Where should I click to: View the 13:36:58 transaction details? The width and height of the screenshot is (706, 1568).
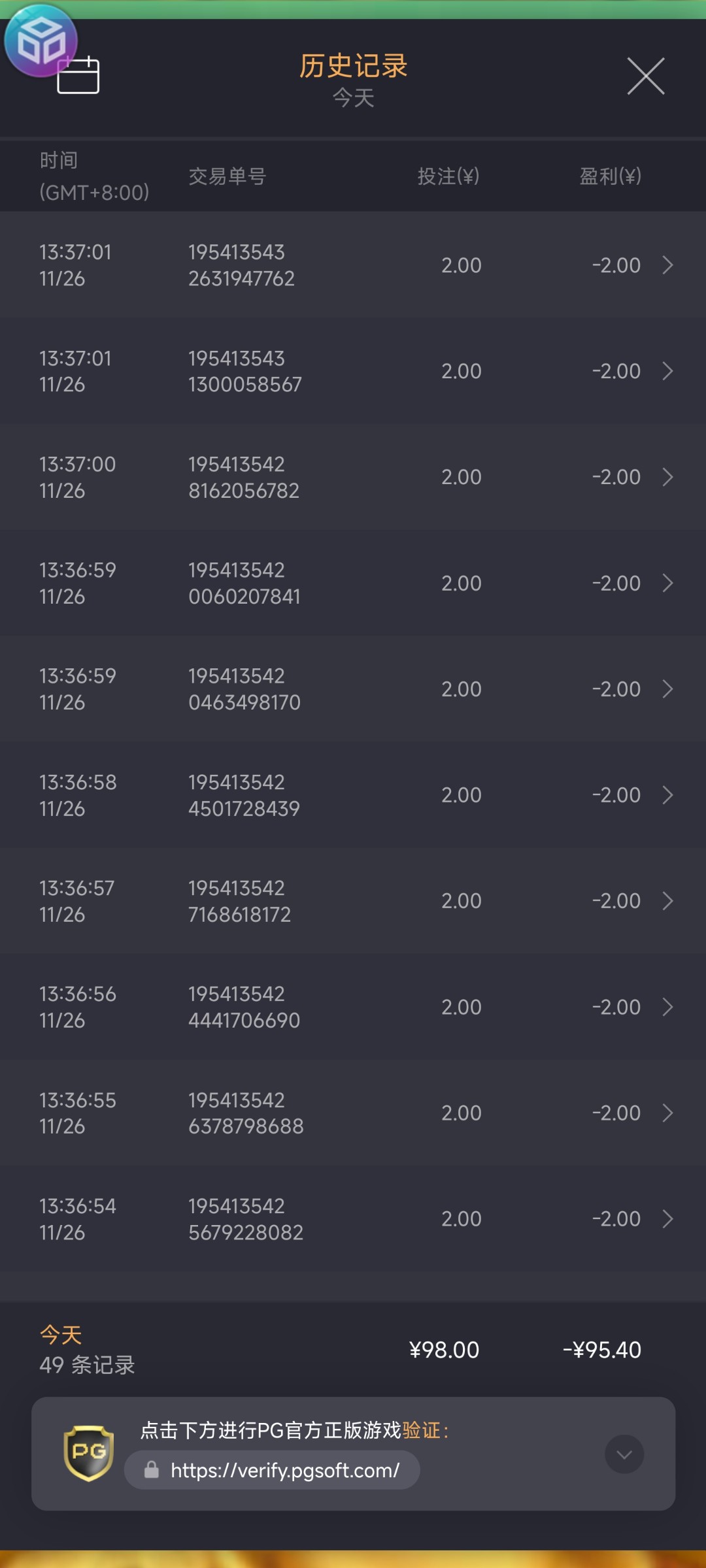point(353,795)
